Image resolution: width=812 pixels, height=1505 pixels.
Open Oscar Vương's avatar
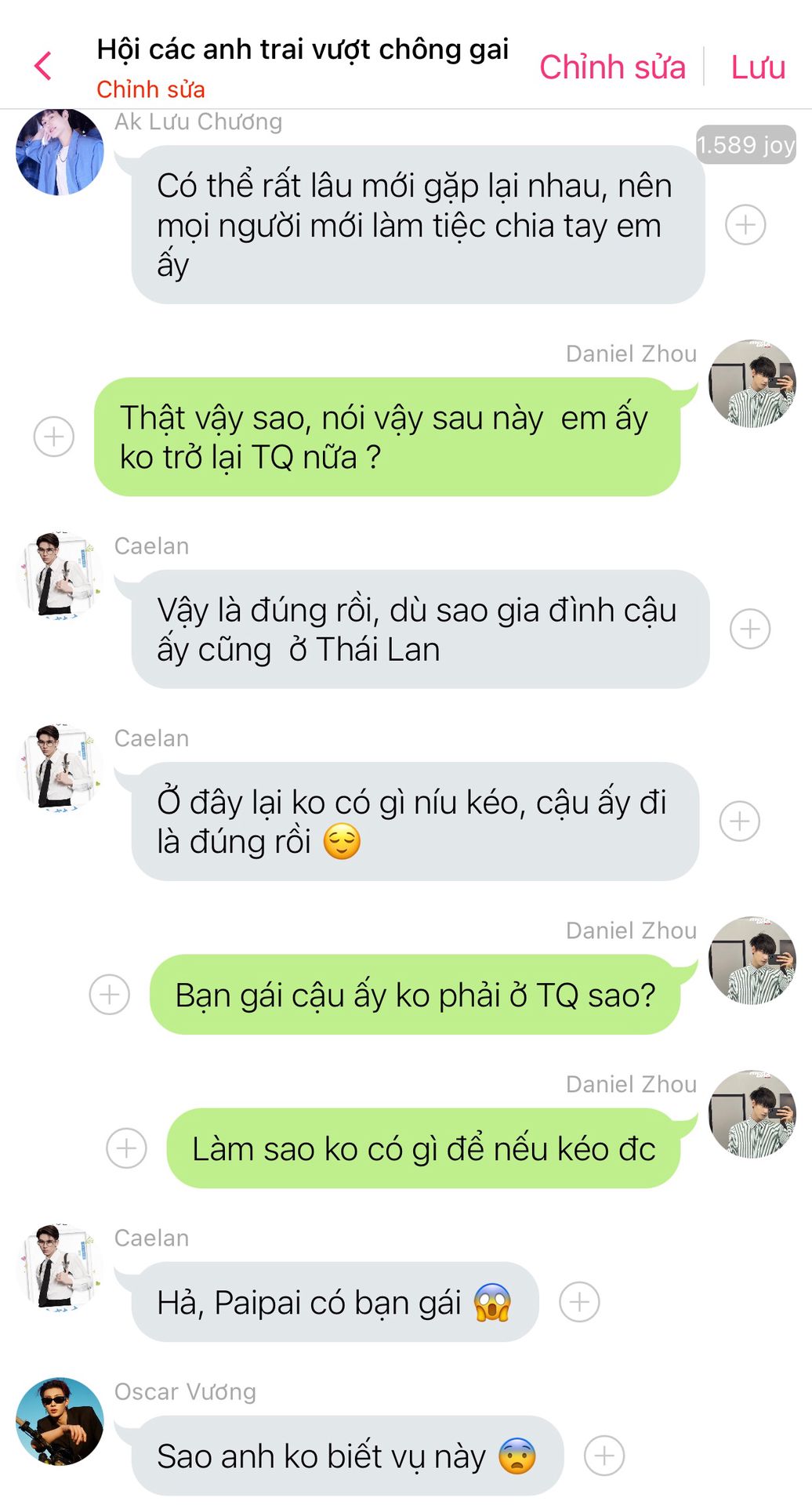pos(60,1421)
